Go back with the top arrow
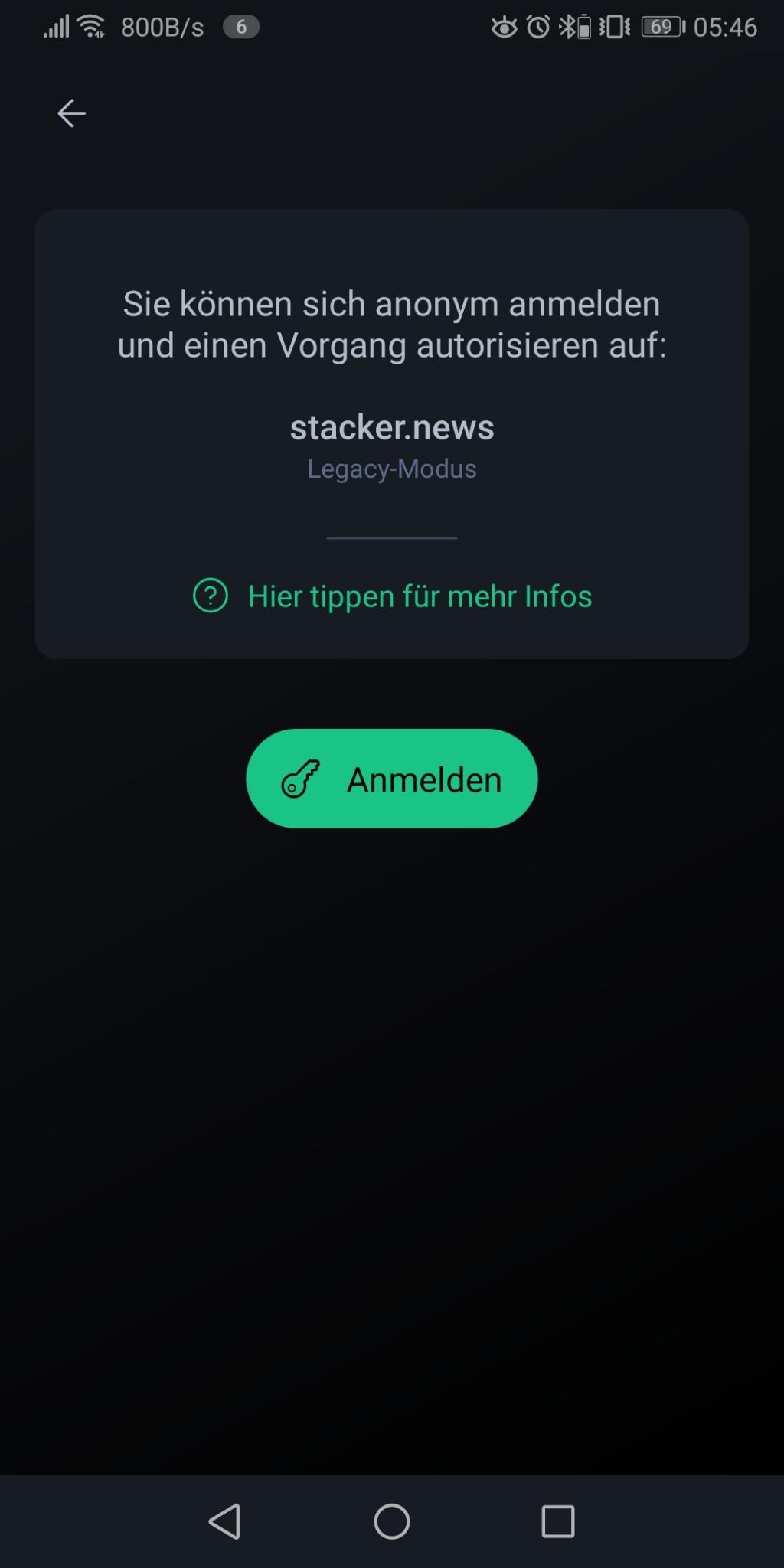Screen dimensions: 784x1568 (x=71, y=113)
